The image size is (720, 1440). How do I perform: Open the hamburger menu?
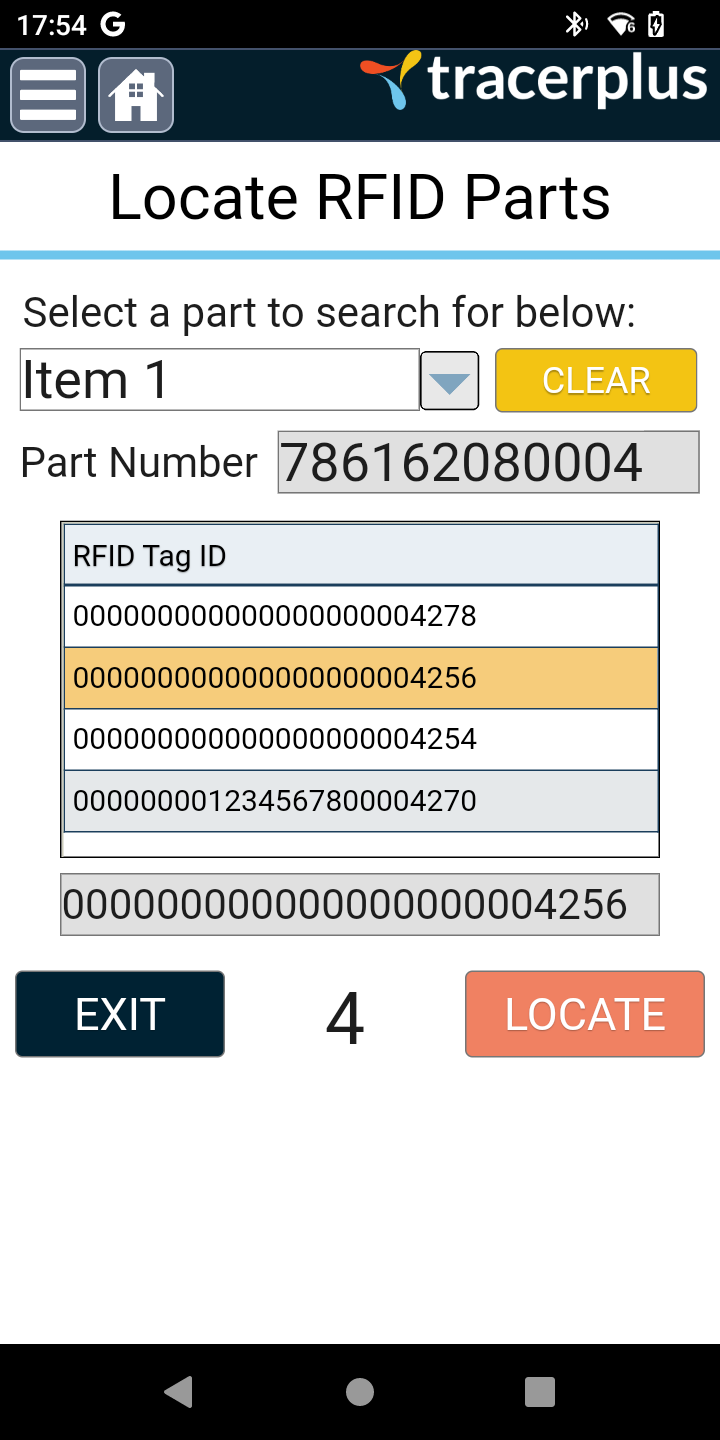point(48,95)
